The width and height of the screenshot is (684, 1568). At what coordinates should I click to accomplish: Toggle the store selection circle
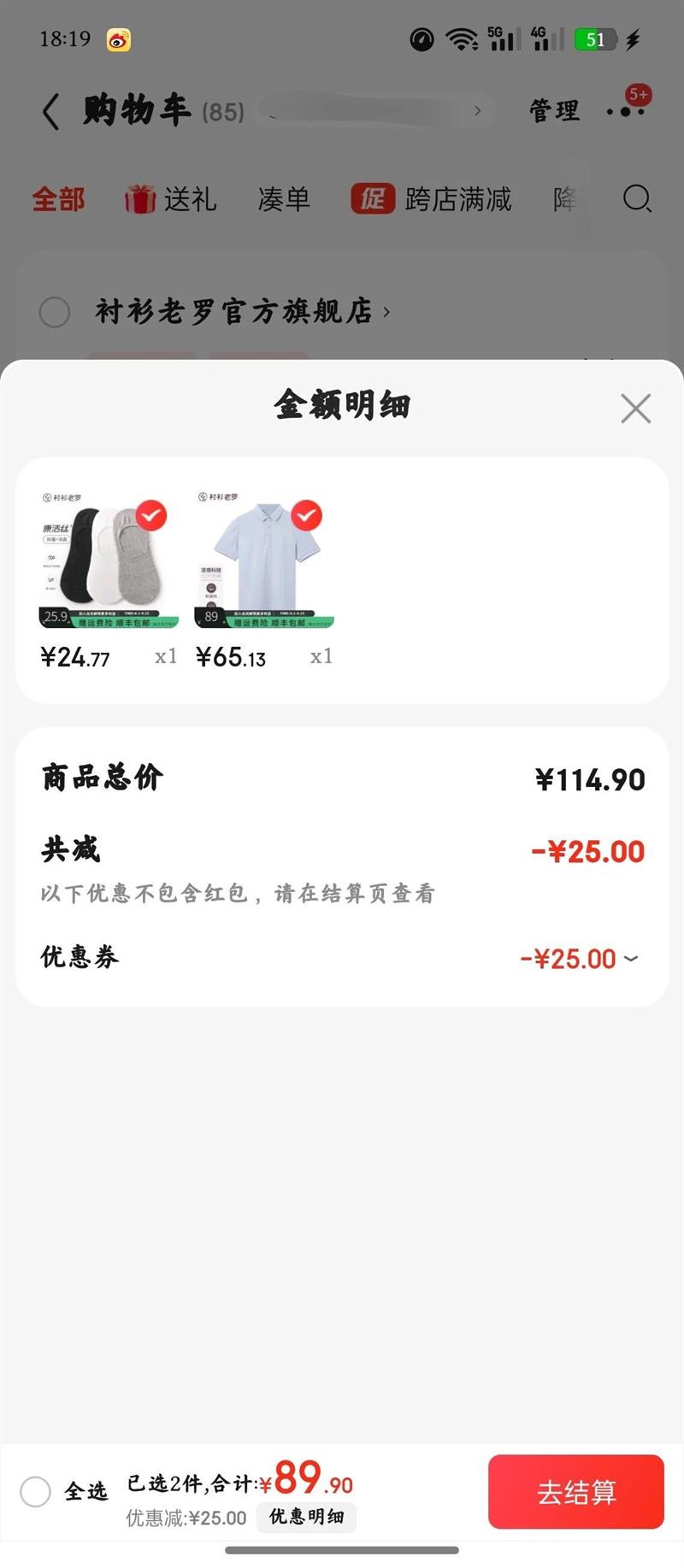pyautogui.click(x=55, y=313)
